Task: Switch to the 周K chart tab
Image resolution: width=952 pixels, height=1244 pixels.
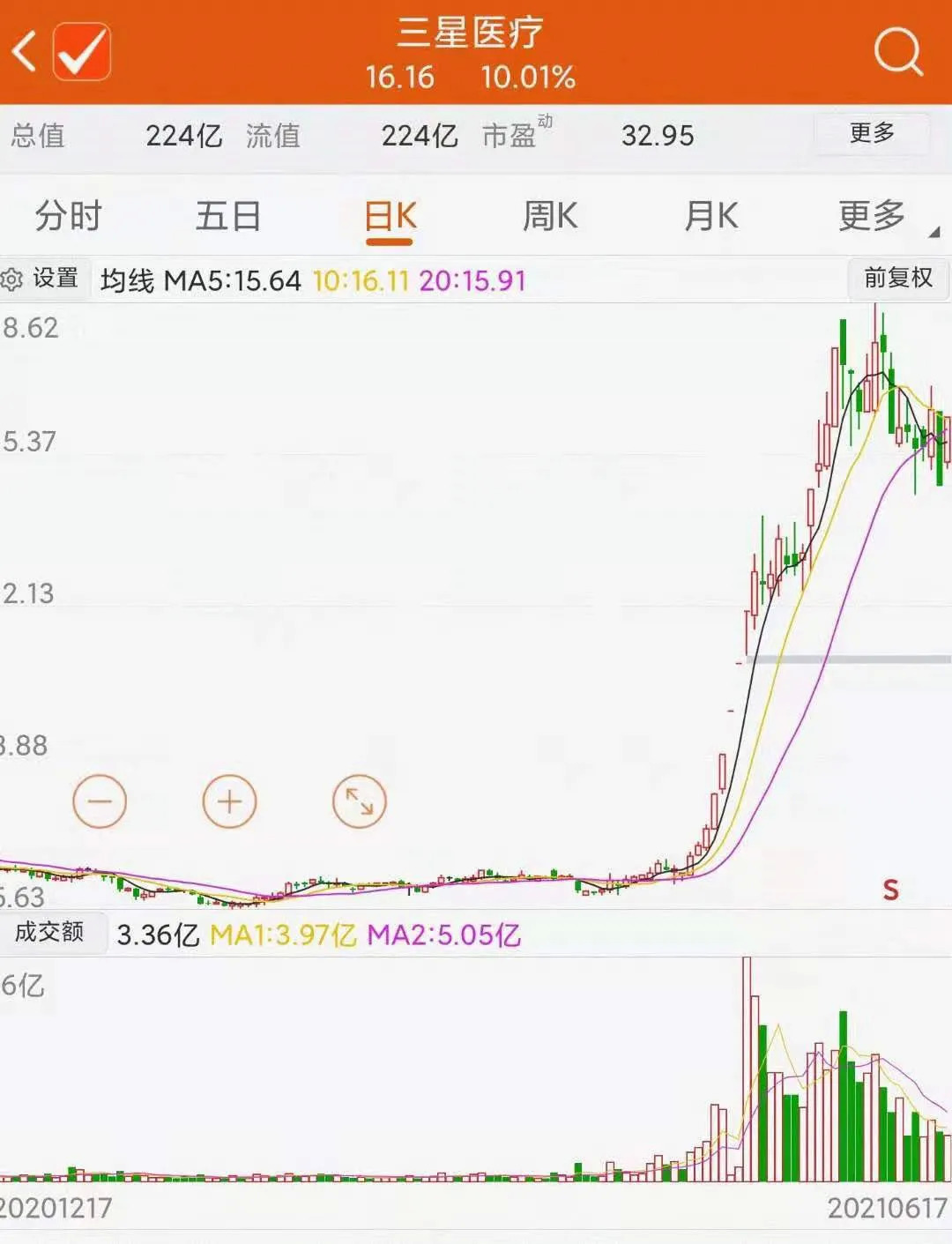Action: tap(549, 216)
